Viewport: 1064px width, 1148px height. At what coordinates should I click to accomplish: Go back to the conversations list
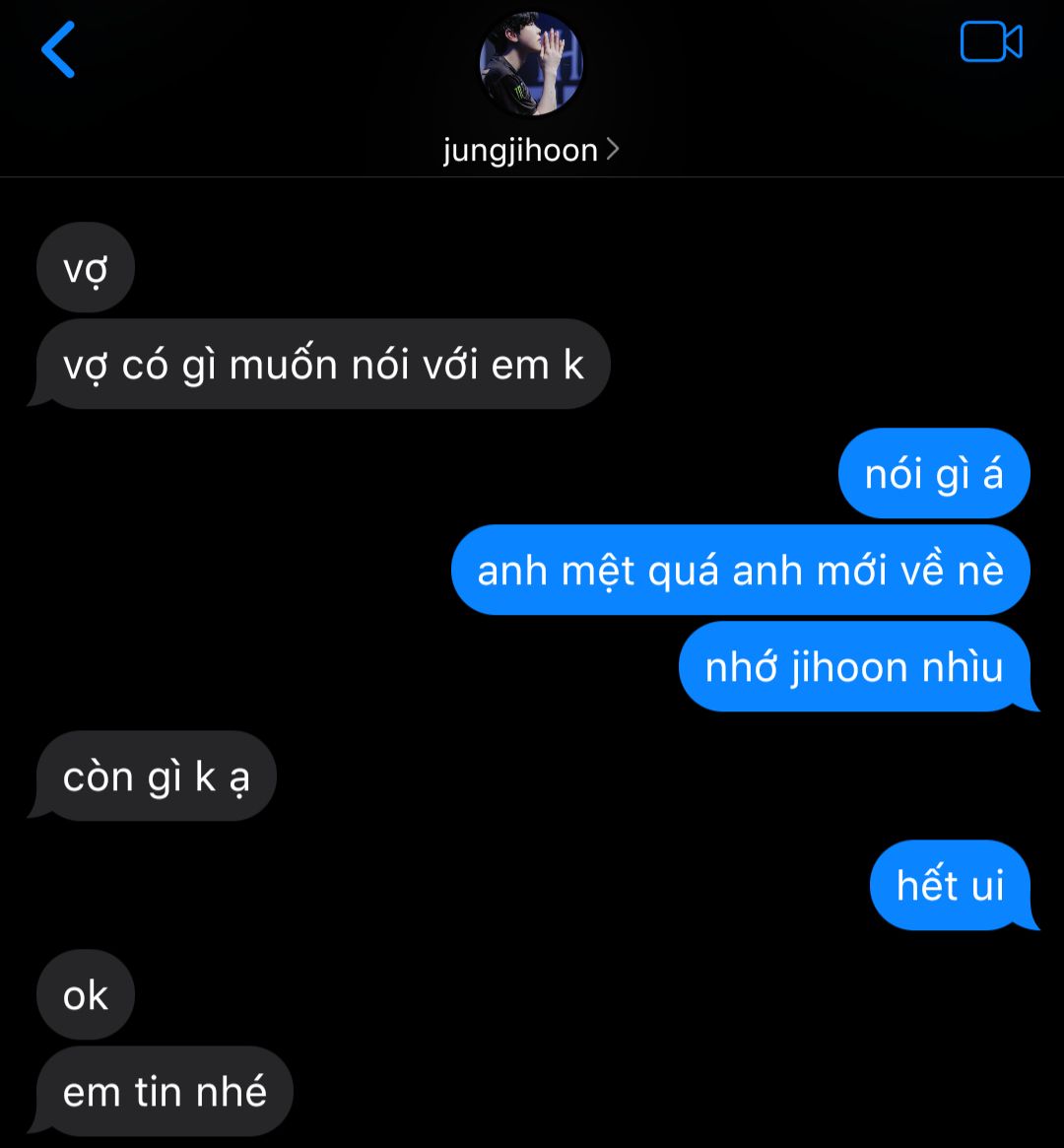pos(58,49)
